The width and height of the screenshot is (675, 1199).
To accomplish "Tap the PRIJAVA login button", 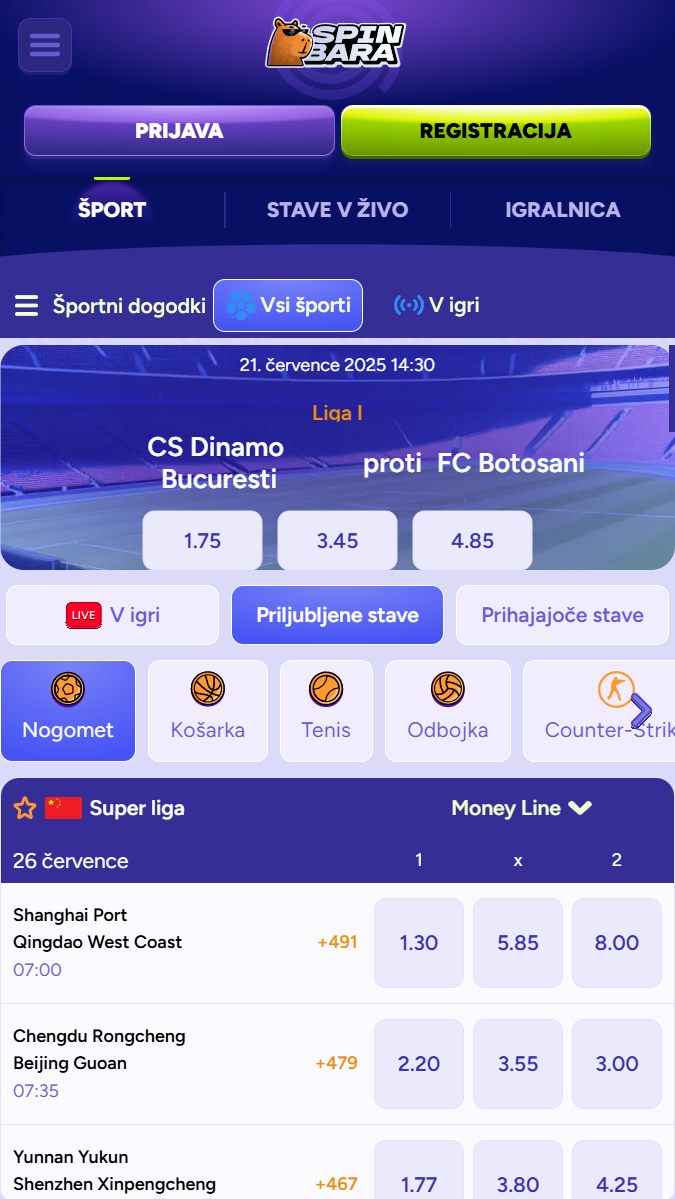I will 179,131.
